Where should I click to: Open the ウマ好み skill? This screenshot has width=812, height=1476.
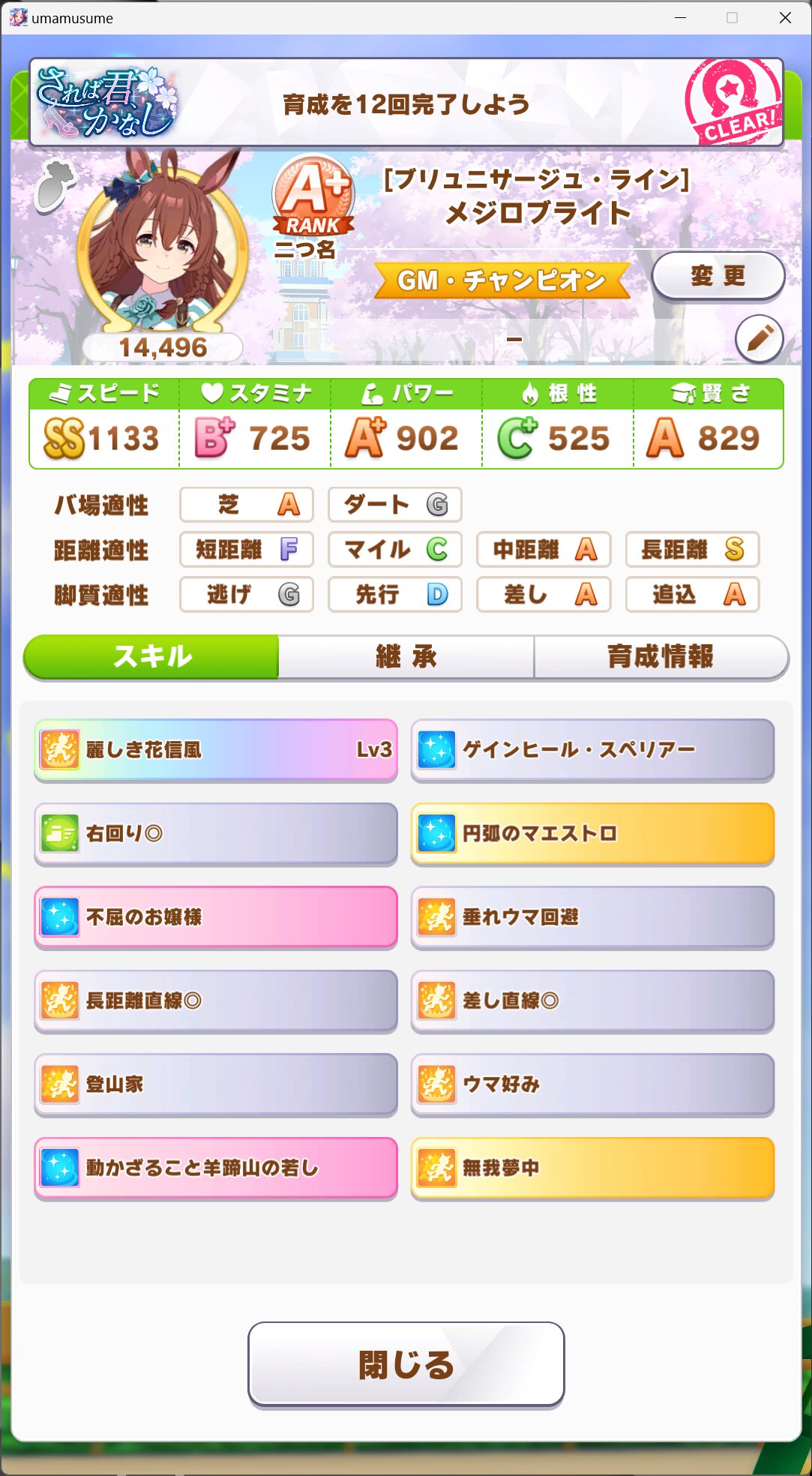[x=592, y=1084]
